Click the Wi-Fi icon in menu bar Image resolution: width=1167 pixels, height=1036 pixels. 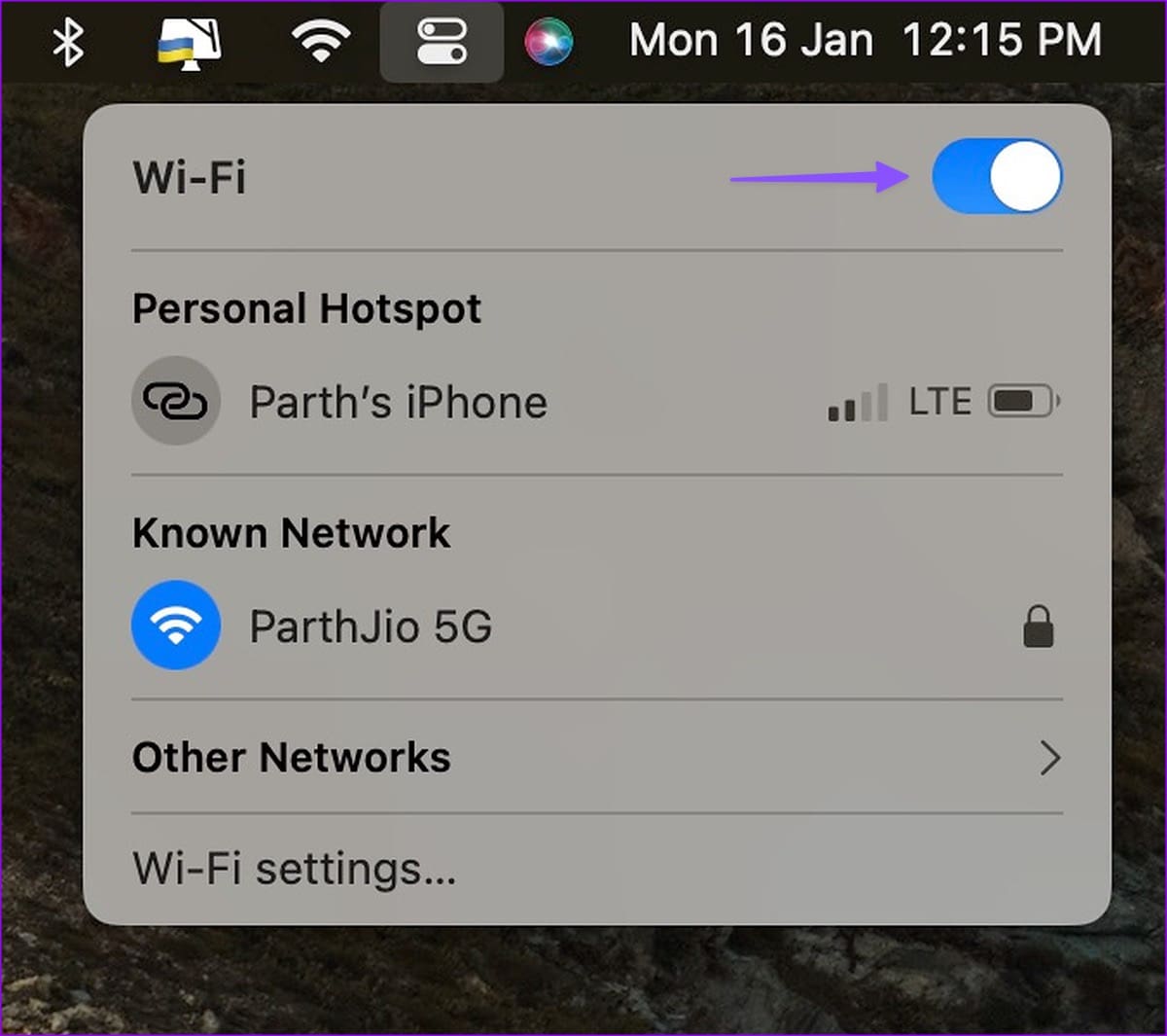321,42
